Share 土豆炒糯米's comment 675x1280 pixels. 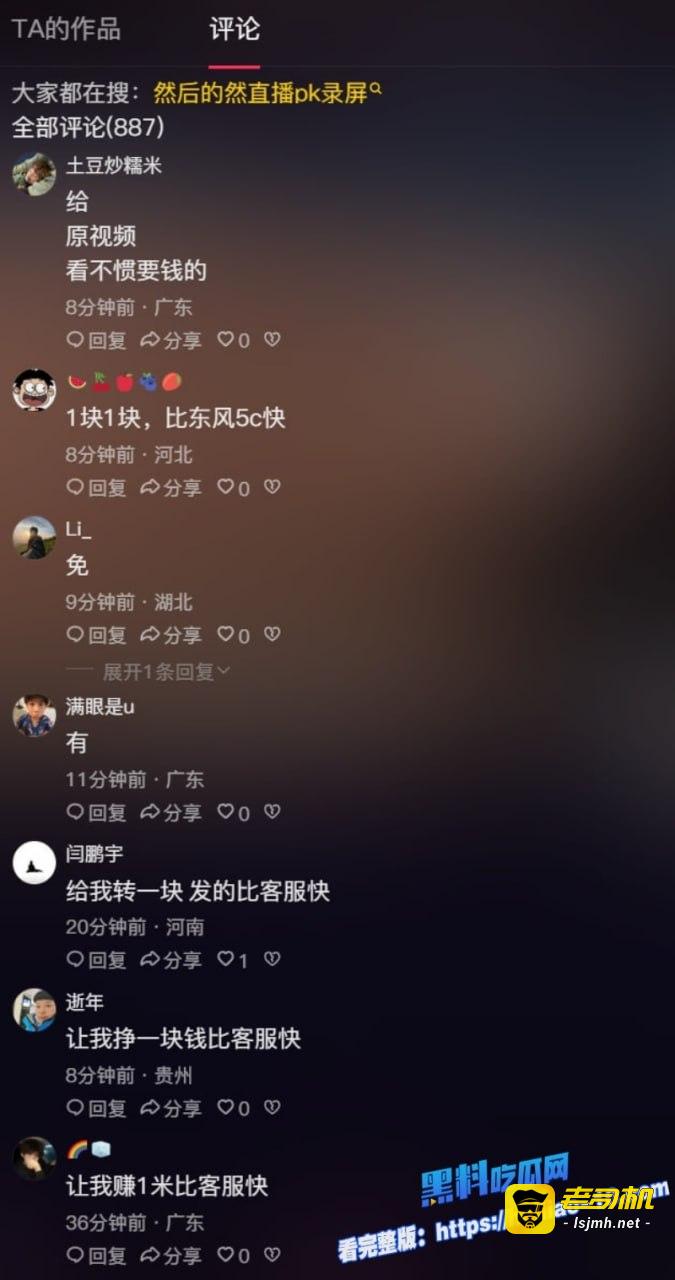pyautogui.click(x=171, y=340)
